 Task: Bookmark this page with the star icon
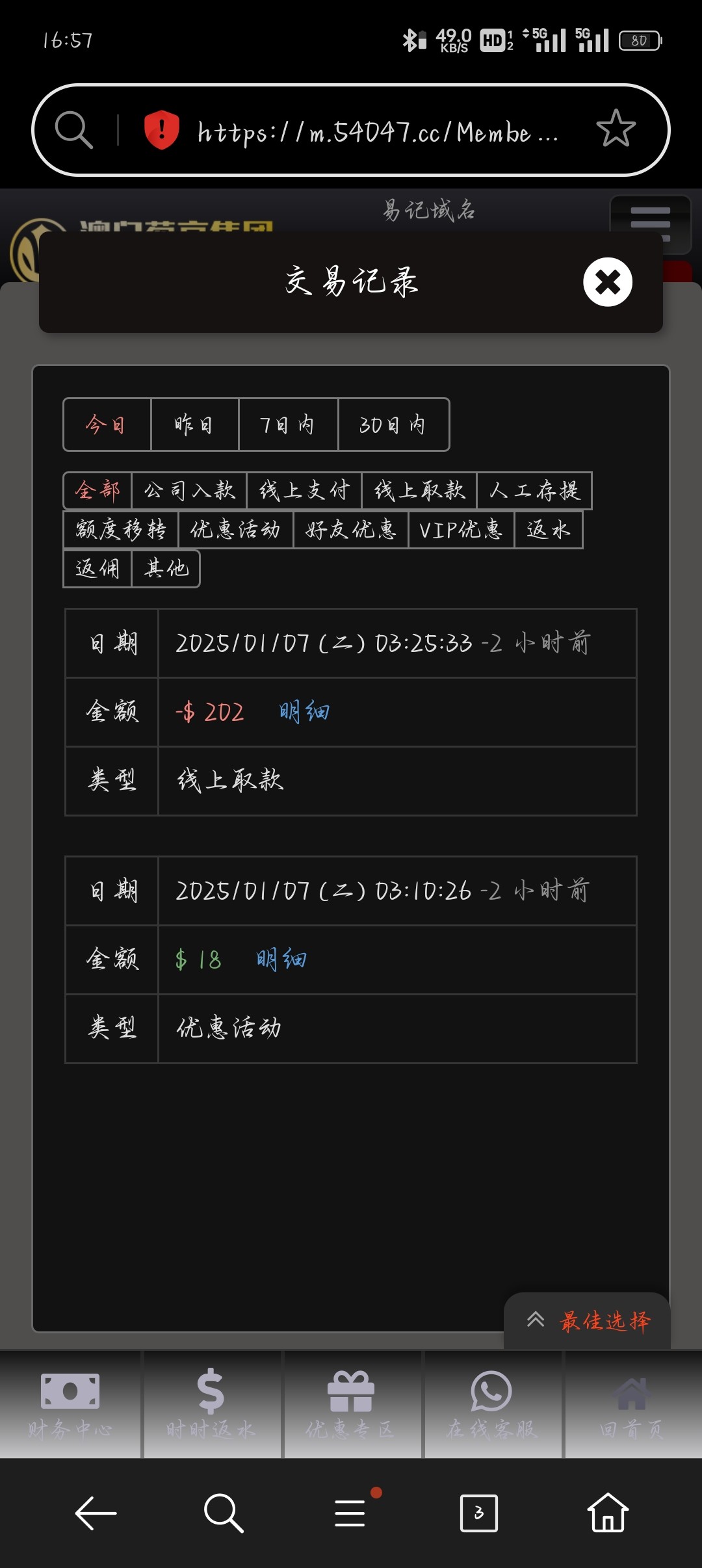click(615, 129)
